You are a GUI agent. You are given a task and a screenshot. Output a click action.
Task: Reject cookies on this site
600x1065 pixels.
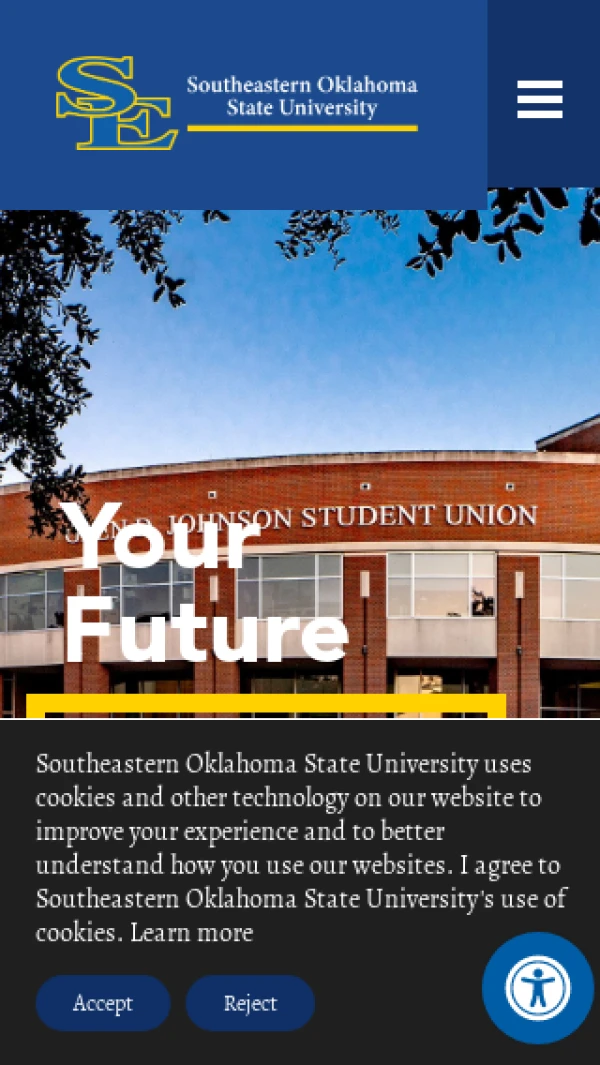[x=250, y=1003]
